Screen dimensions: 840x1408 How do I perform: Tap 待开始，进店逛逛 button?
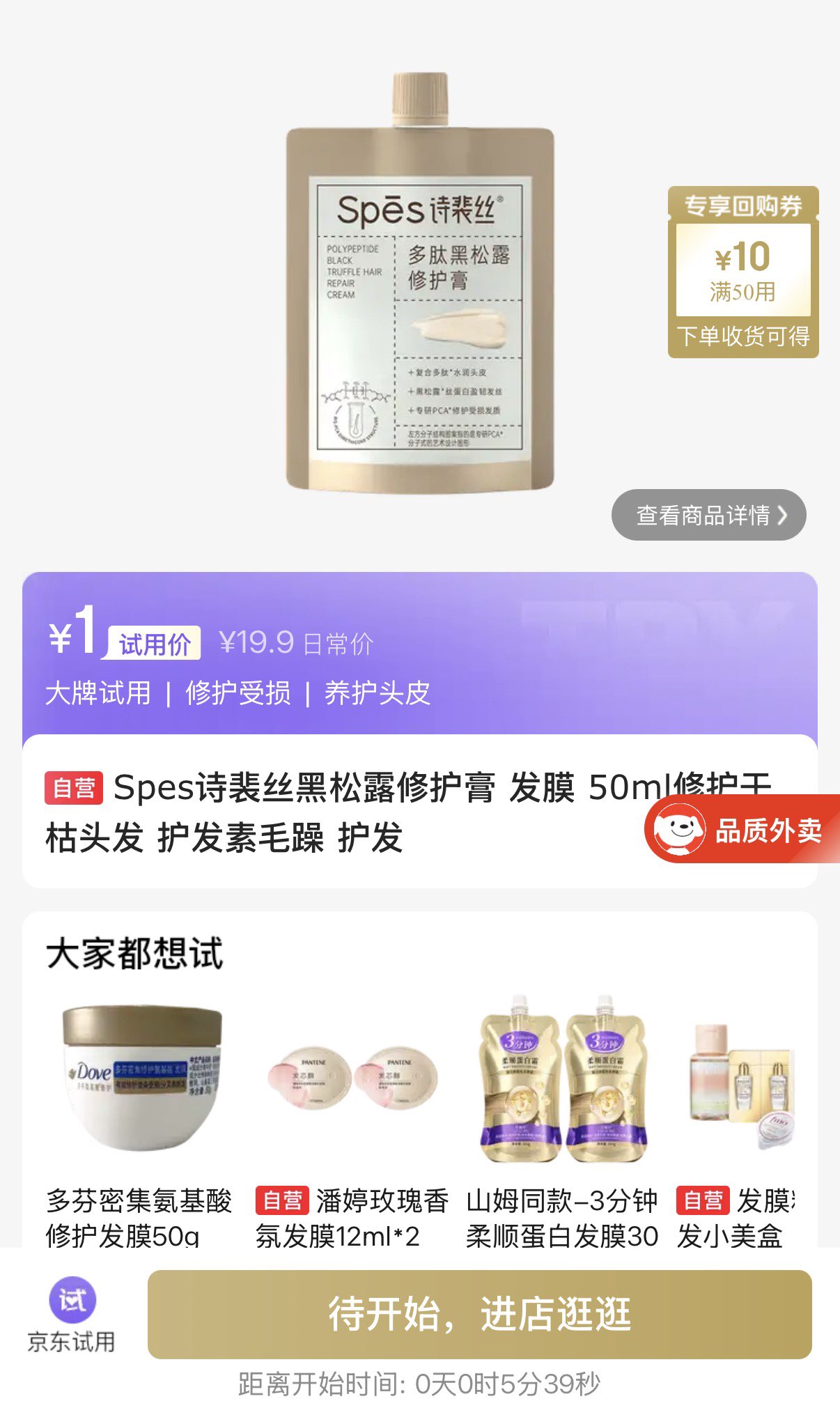[479, 1313]
